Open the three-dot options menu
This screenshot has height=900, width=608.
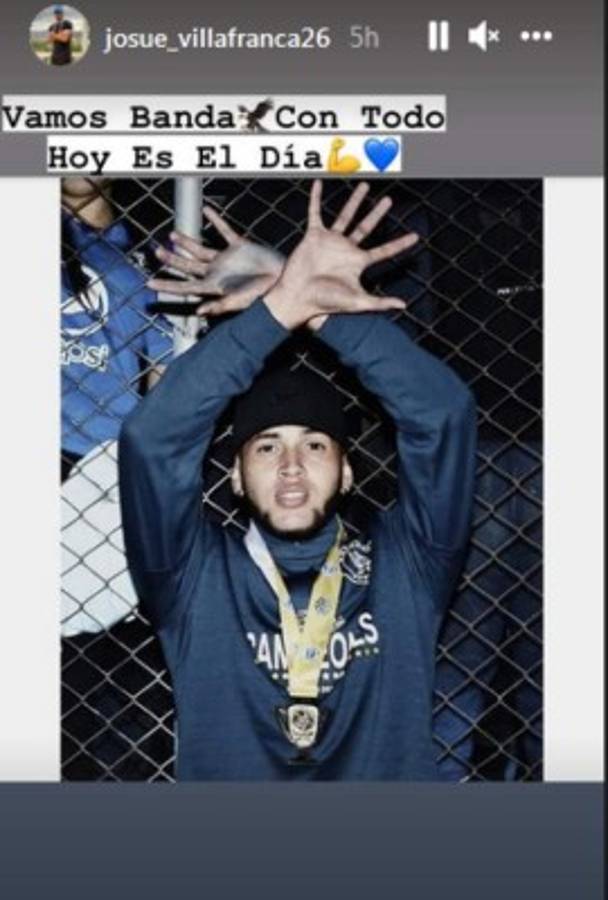pyautogui.click(x=536, y=37)
